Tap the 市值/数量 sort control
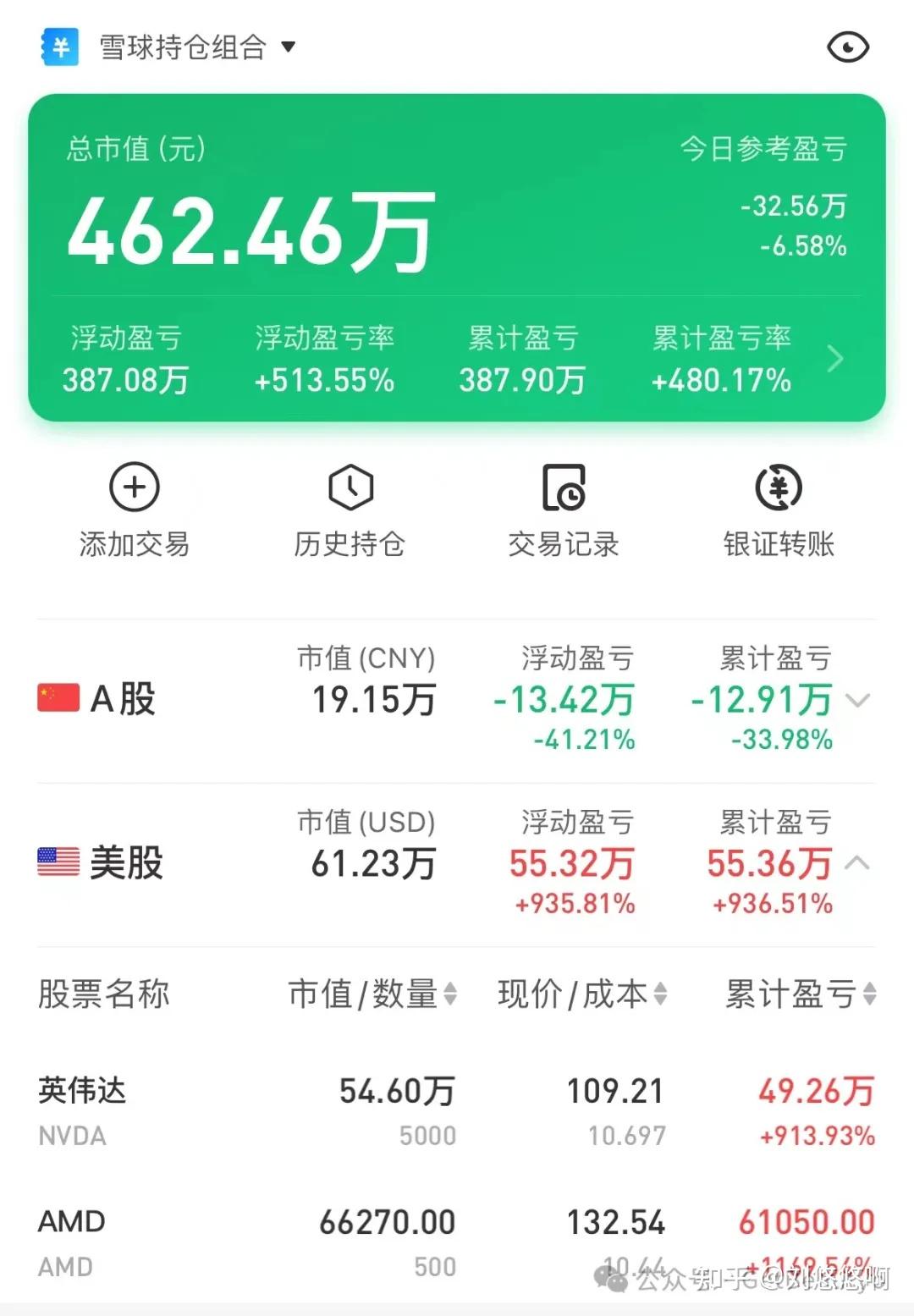Image resolution: width=914 pixels, height=1316 pixels. (x=451, y=996)
